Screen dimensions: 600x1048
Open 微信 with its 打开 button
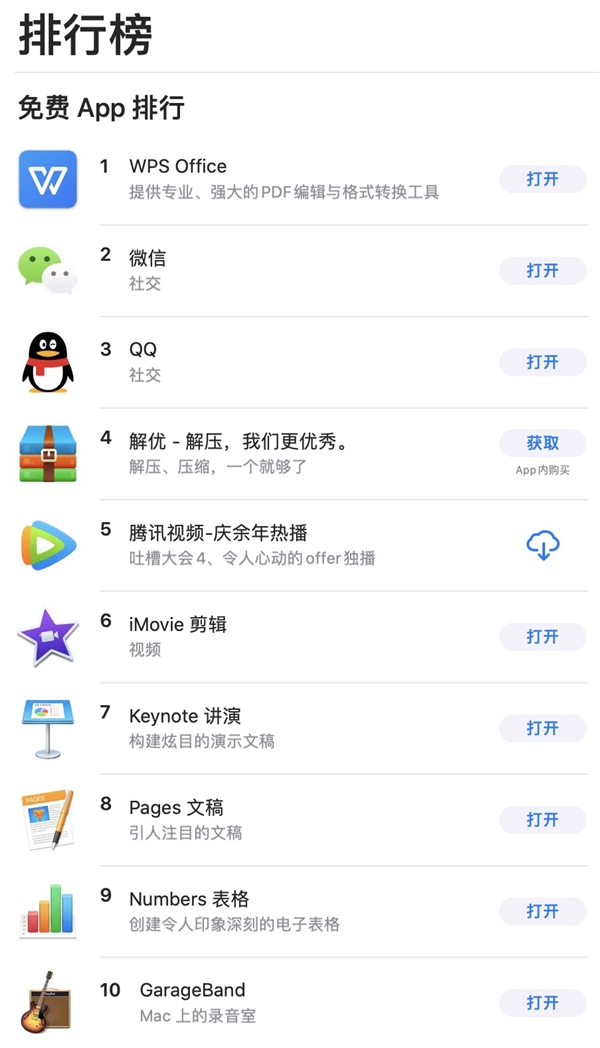pos(542,271)
